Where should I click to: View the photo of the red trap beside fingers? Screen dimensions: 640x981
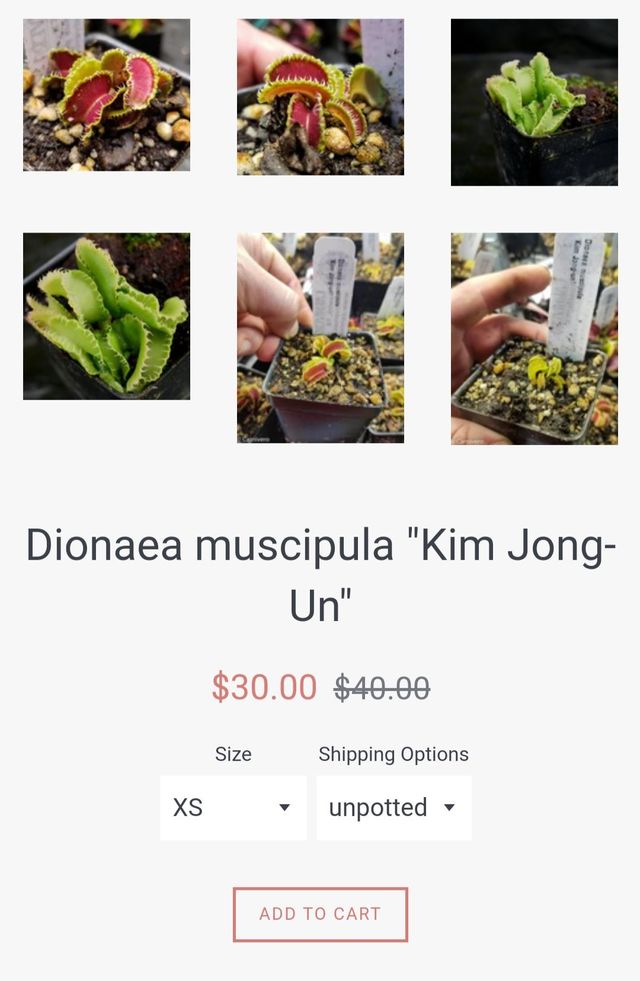[x=320, y=97]
